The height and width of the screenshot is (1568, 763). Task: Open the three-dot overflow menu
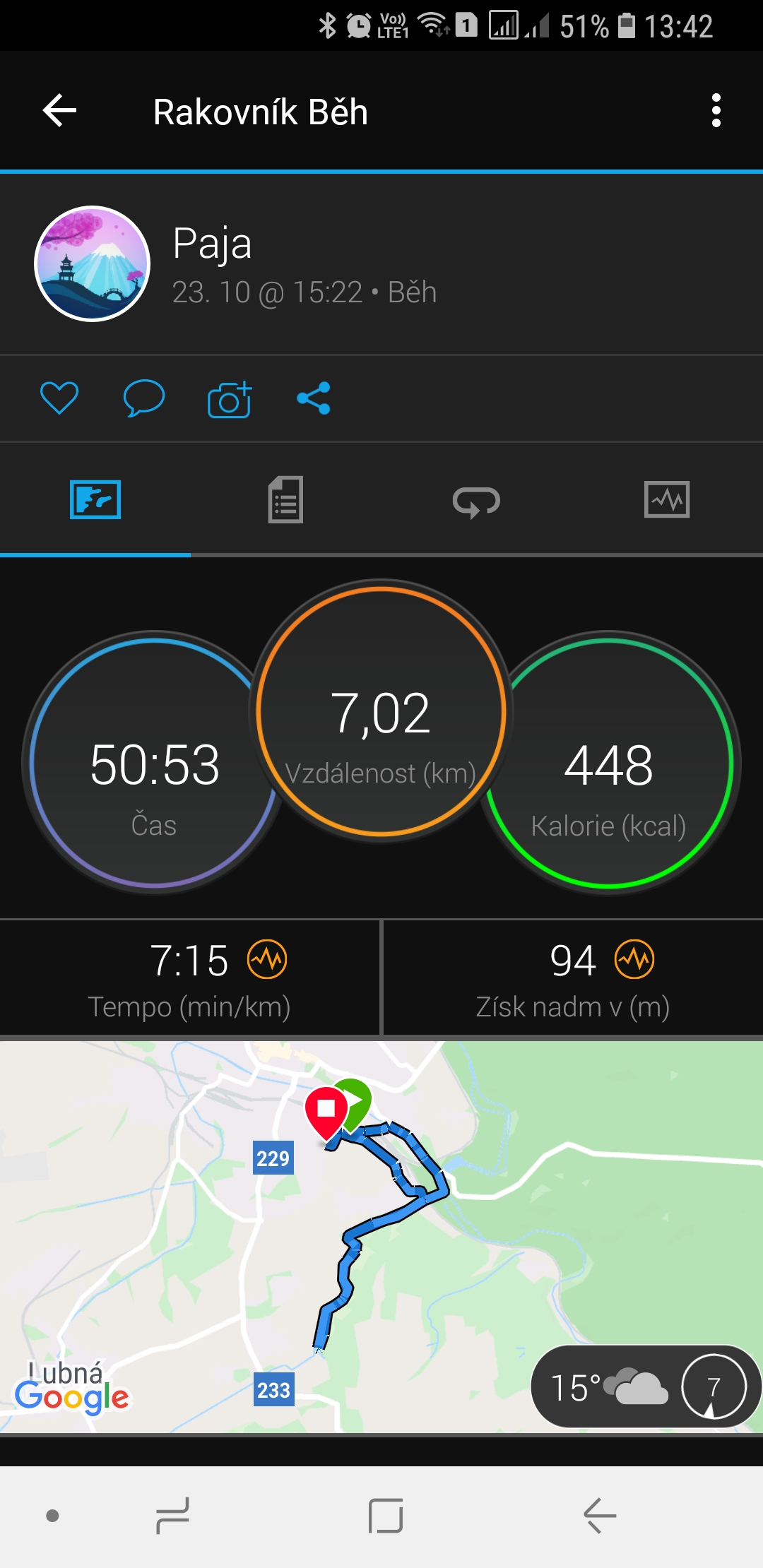pos(716,111)
